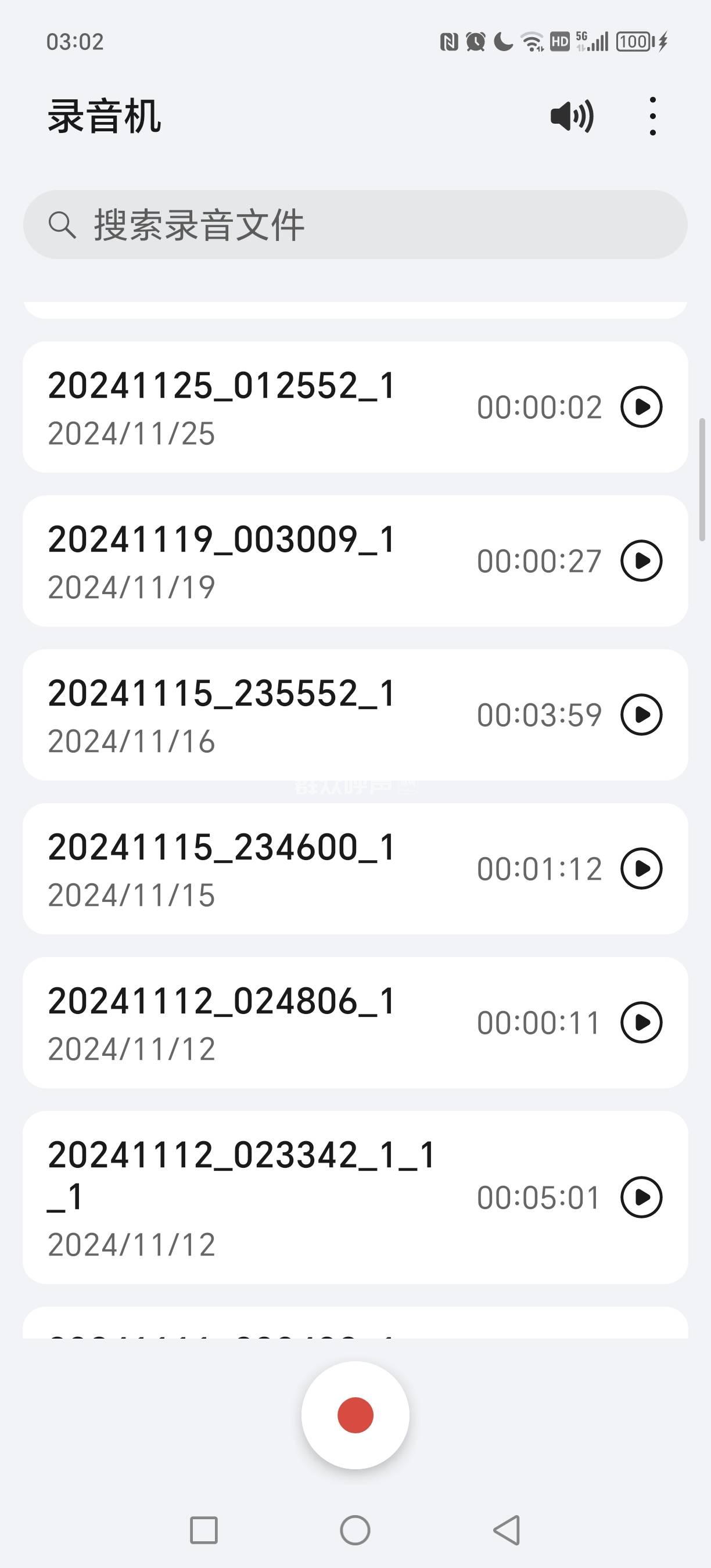Viewport: 711px width, 1568px height.
Task: Select the 20241115_235552_1 recording row
Action: coord(243,715)
